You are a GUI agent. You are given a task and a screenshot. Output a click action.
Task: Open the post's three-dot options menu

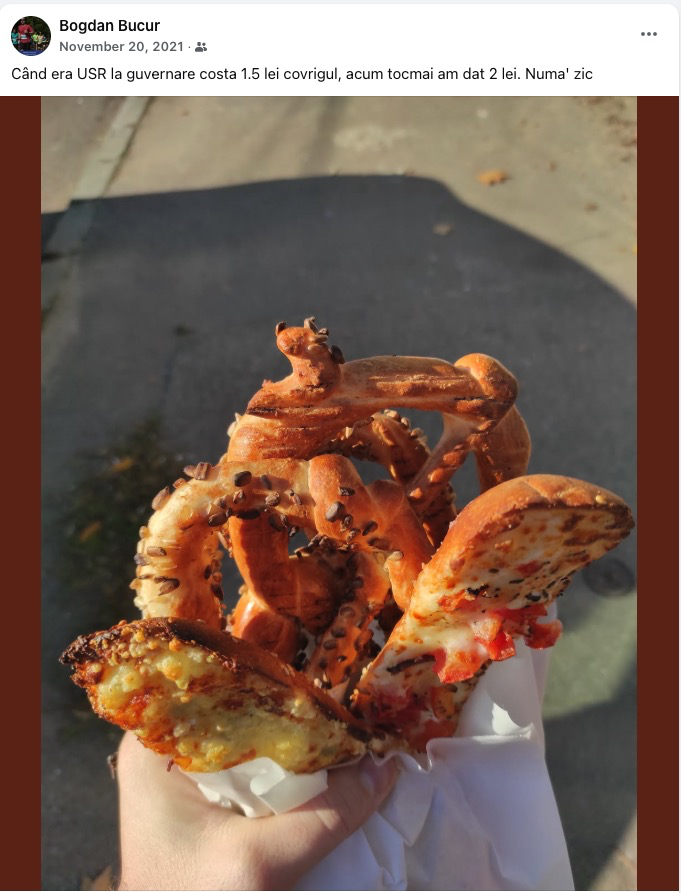649,34
